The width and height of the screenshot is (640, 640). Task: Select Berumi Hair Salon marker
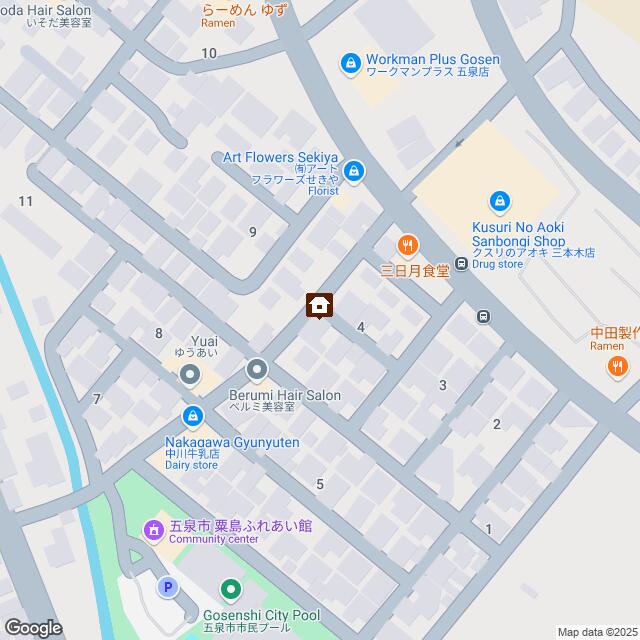pyautogui.click(x=257, y=371)
